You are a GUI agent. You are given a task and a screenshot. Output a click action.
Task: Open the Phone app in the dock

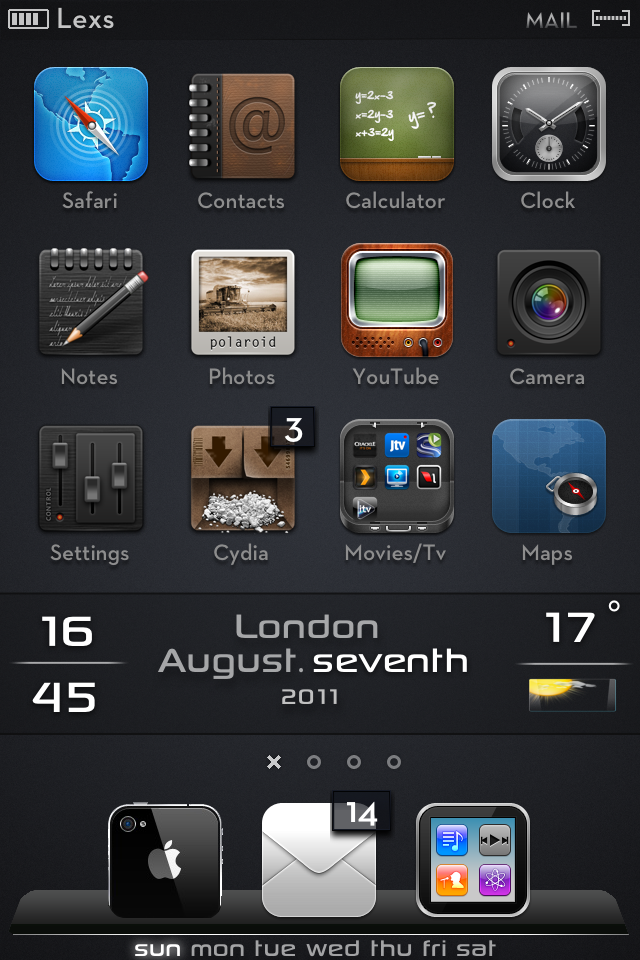coord(165,860)
